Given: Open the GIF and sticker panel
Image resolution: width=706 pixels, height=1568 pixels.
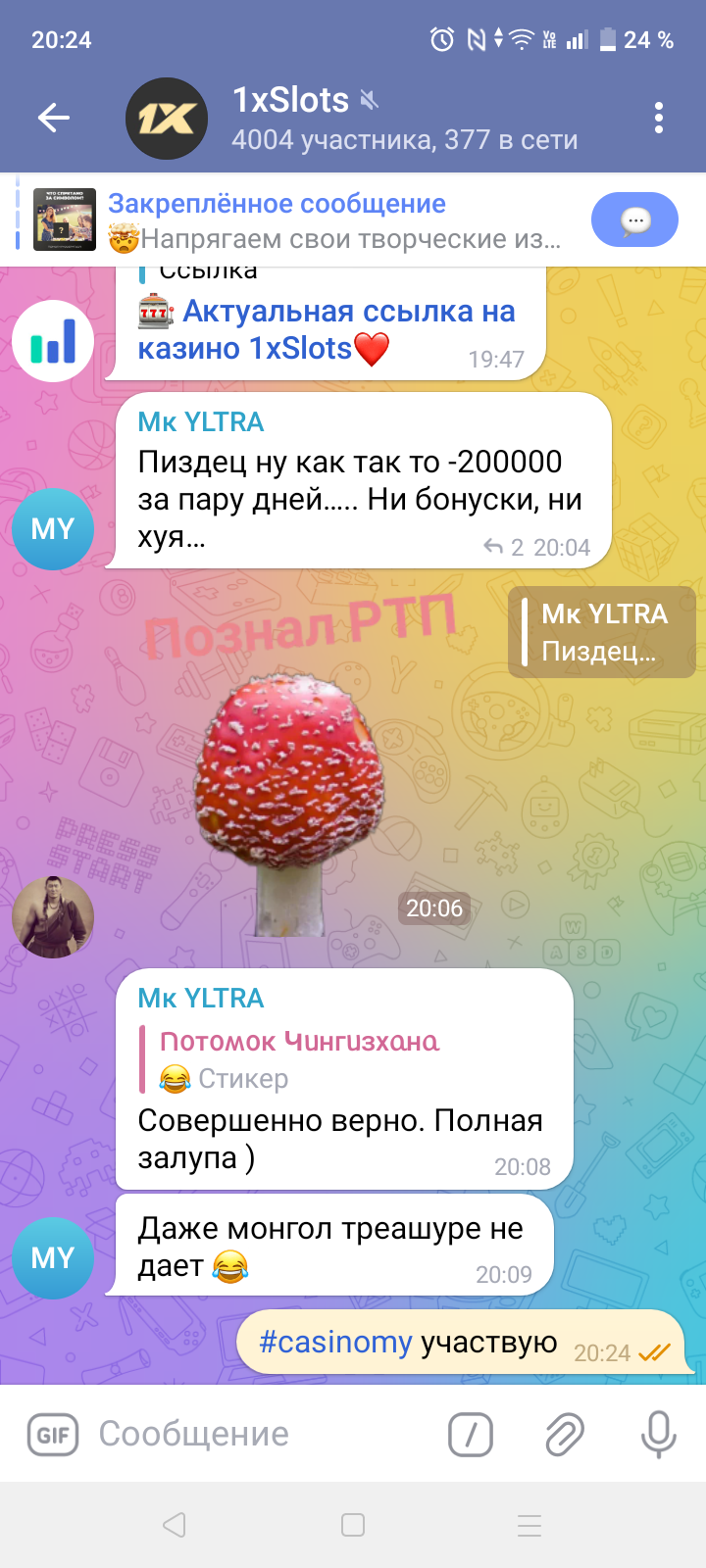Looking at the screenshot, I should 52,1436.
